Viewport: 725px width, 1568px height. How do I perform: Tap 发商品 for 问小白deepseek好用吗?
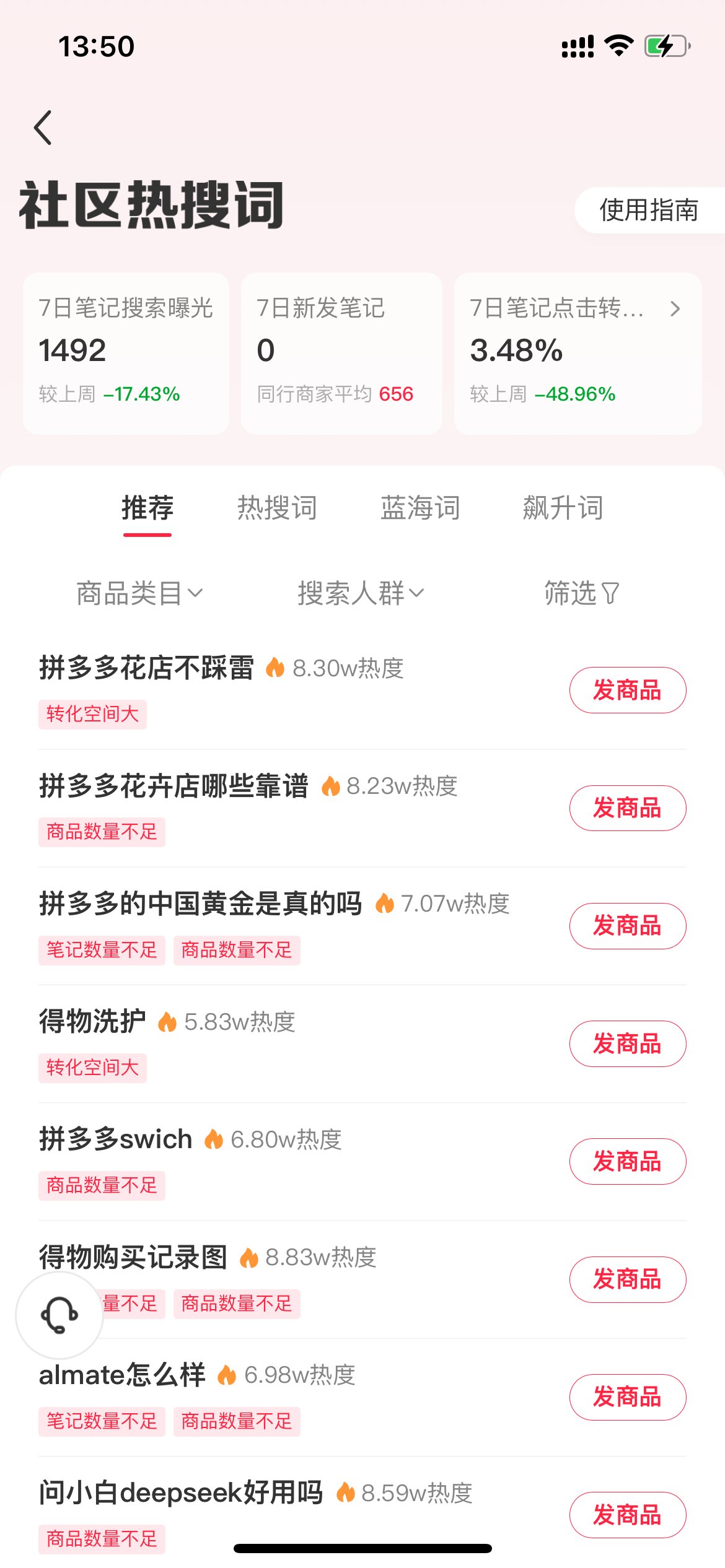tap(627, 1515)
